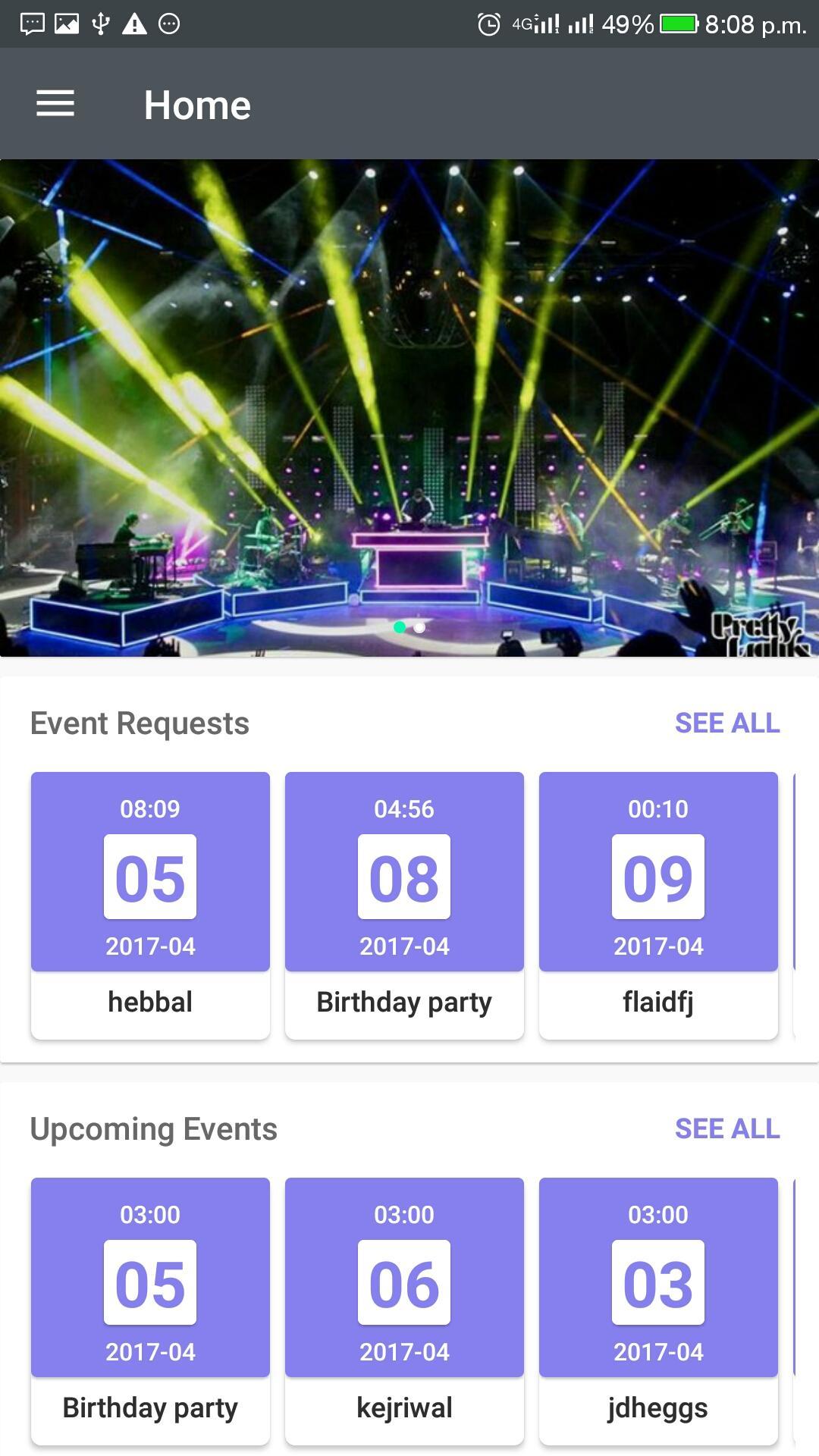Open the kejriwal upcoming event
Viewport: 819px width, 1456px height.
(x=404, y=1310)
